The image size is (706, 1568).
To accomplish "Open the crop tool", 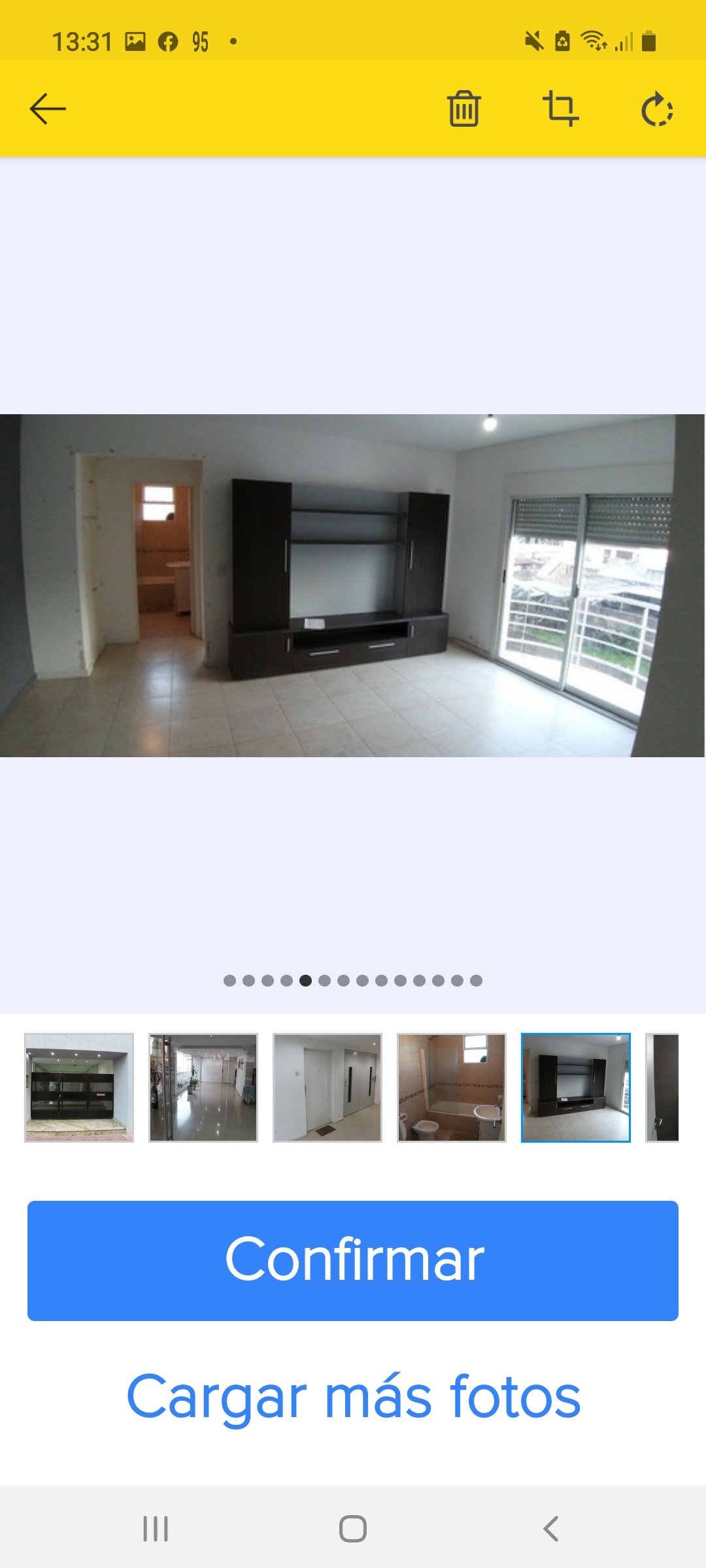I will pyautogui.click(x=560, y=108).
